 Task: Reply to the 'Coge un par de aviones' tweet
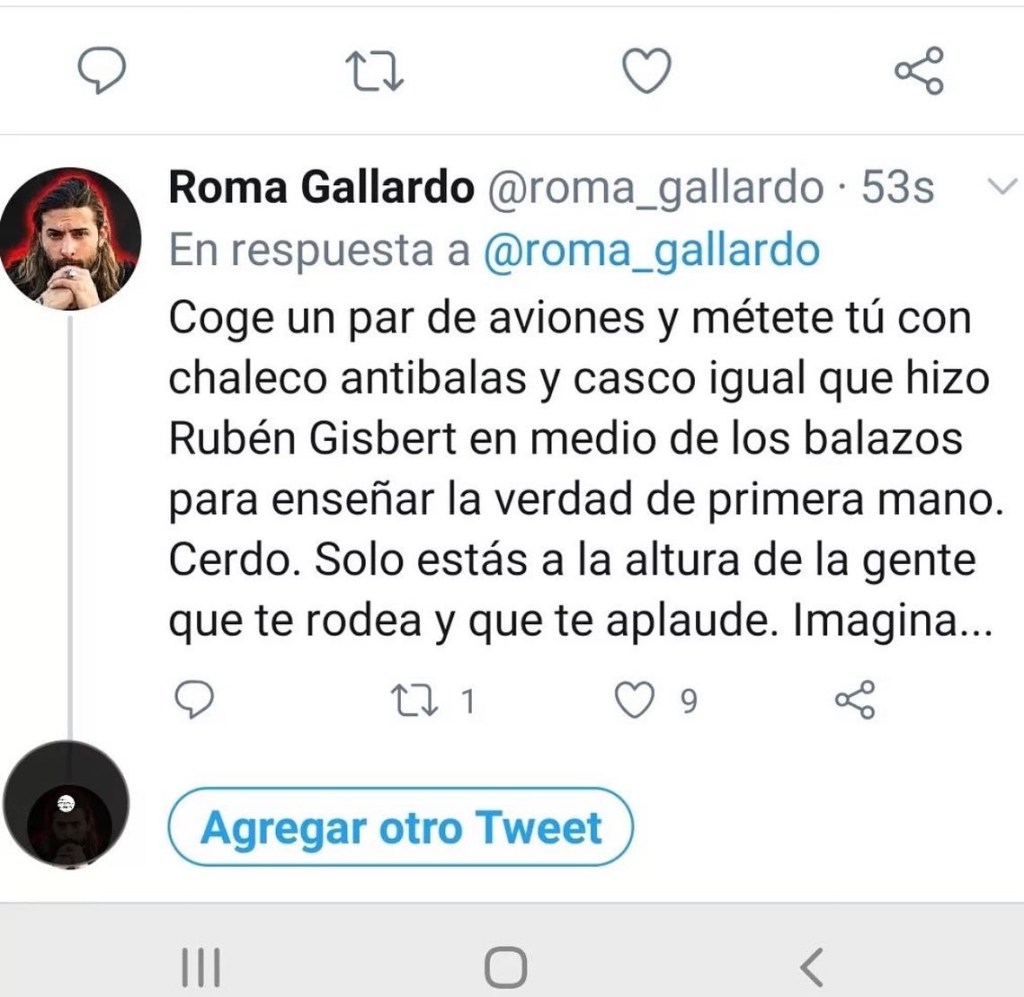(x=194, y=701)
